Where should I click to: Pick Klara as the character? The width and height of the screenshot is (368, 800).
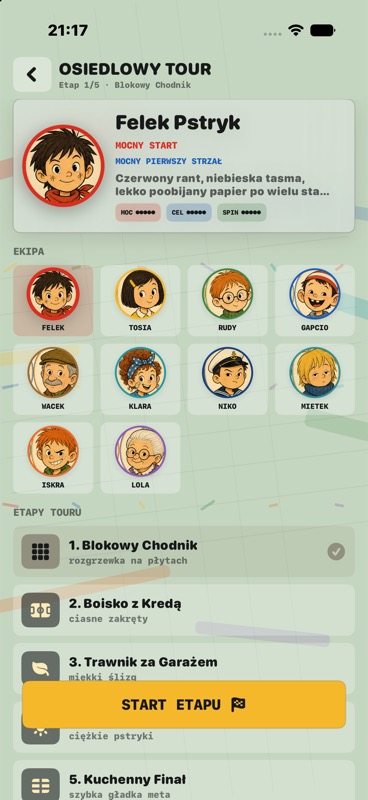[140, 379]
